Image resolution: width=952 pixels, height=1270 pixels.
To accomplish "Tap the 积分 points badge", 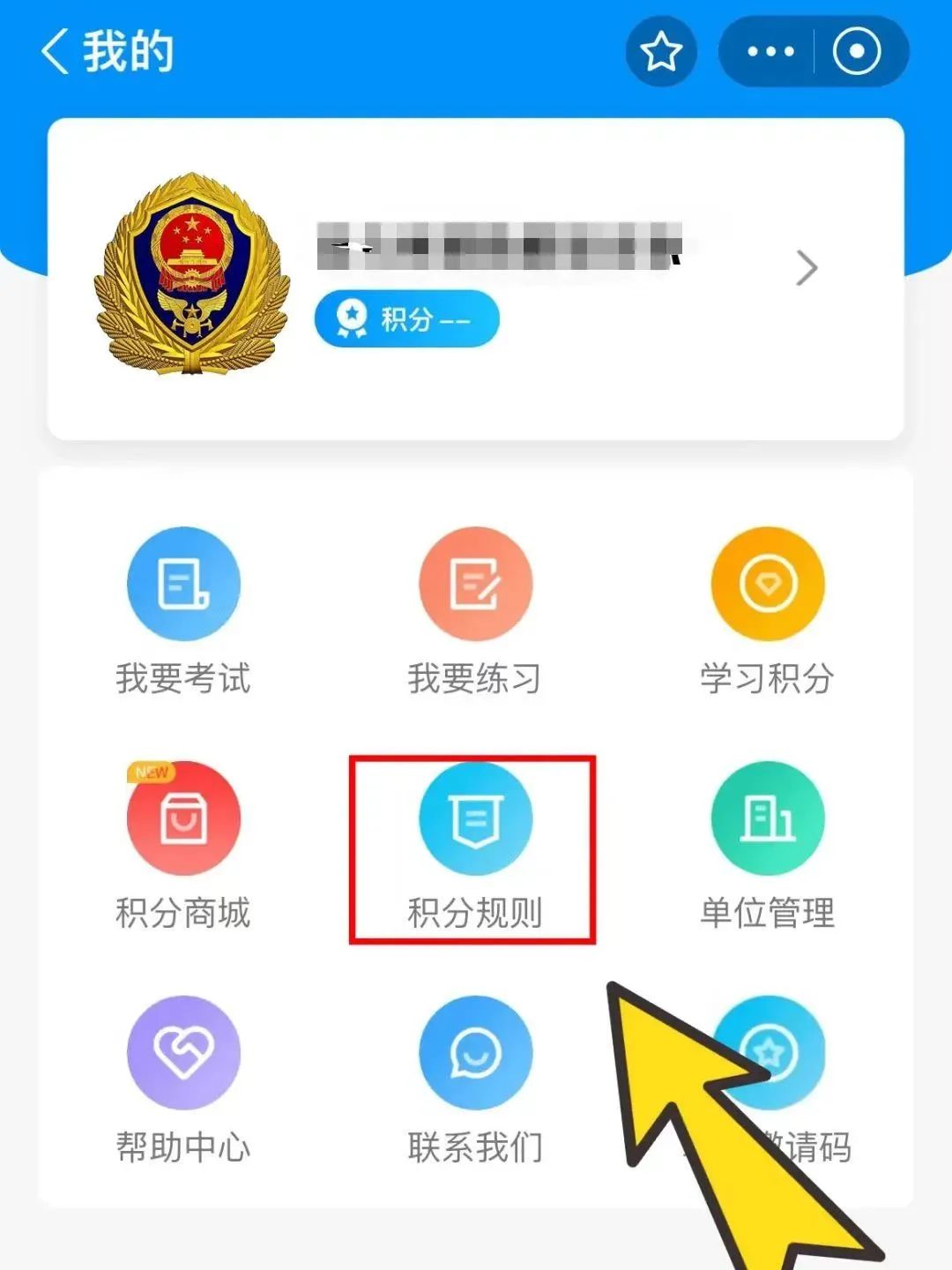I will coord(407,318).
